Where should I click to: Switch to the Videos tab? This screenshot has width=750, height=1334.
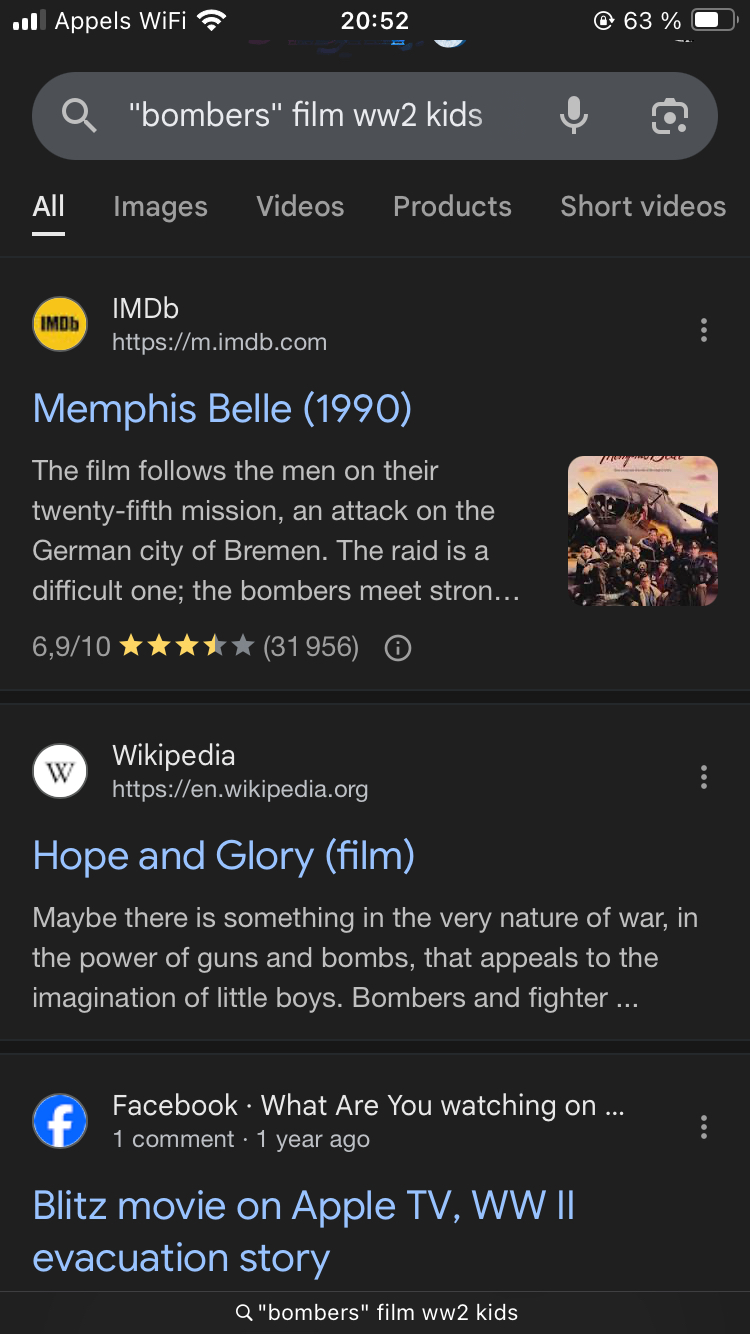300,207
